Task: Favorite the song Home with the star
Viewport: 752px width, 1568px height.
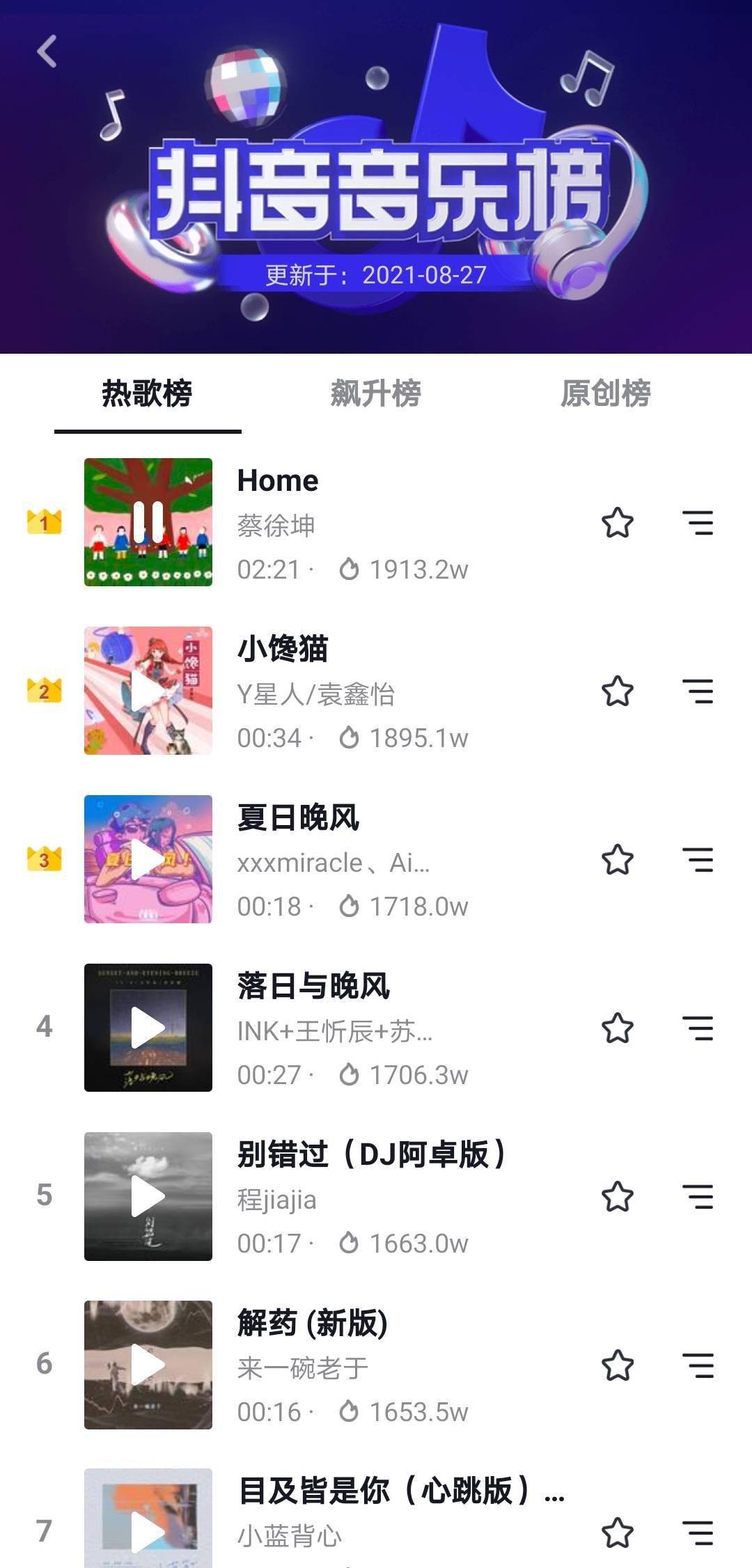Action: point(618,523)
